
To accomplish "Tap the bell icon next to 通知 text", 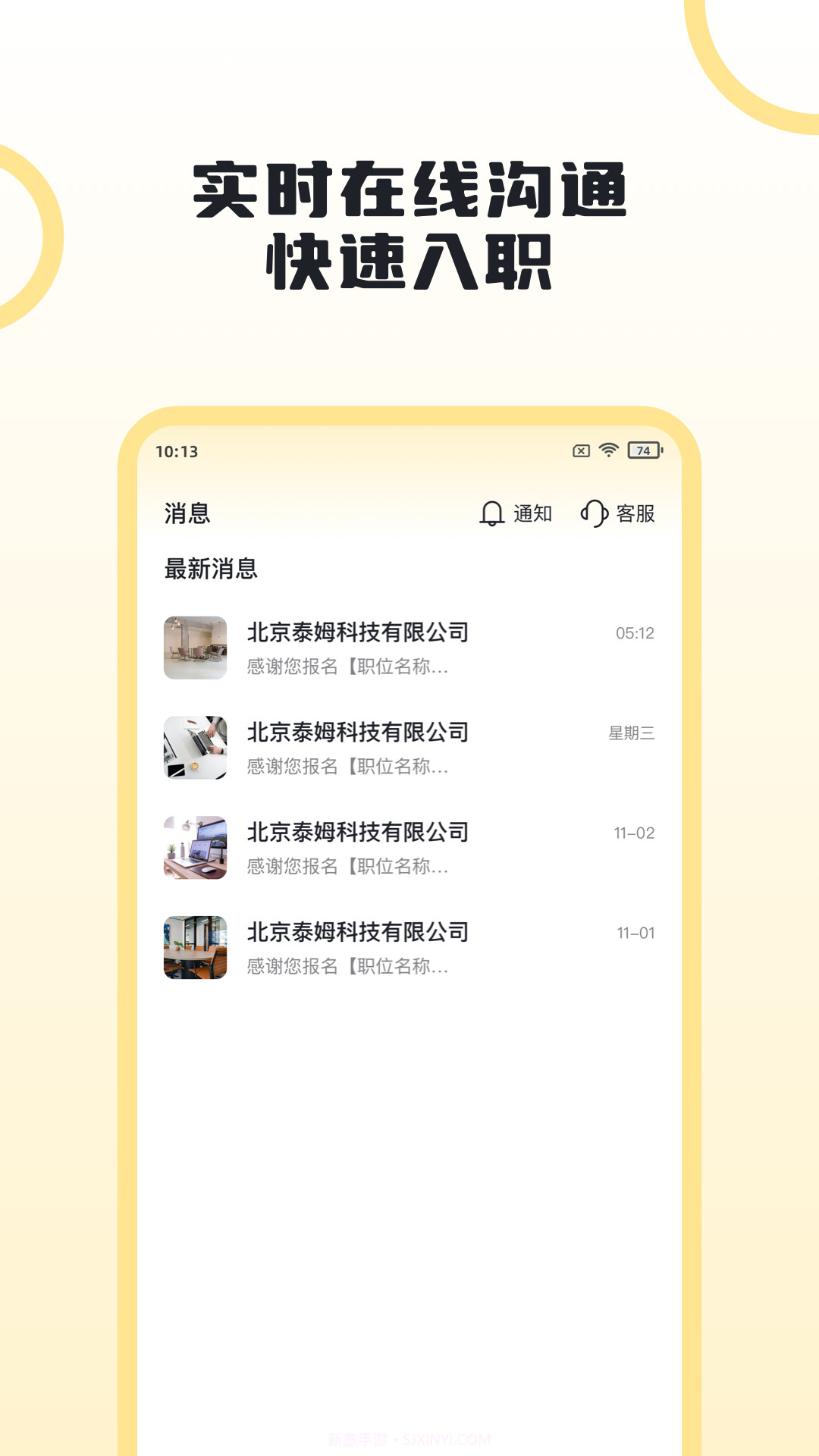I will (494, 513).
